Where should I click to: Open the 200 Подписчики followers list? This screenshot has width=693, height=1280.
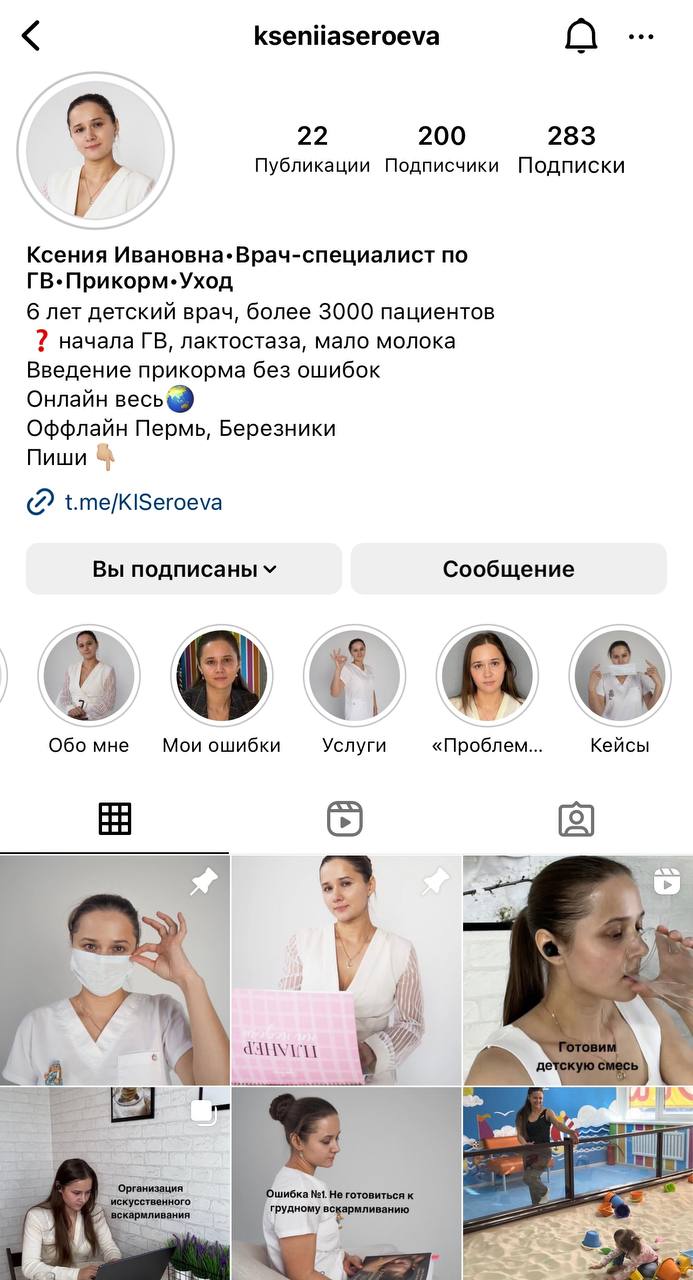coord(441,149)
